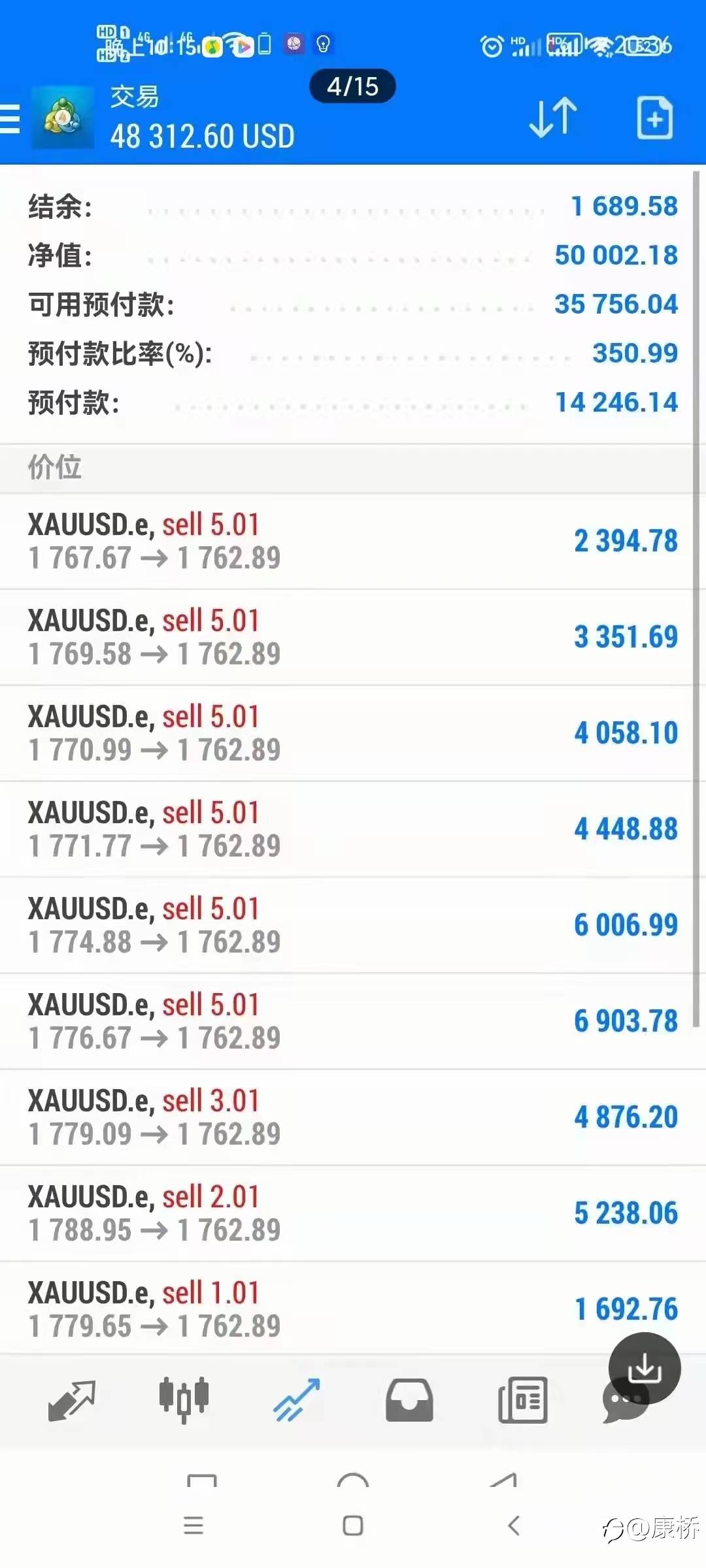Tap the system home button

click(x=353, y=1526)
